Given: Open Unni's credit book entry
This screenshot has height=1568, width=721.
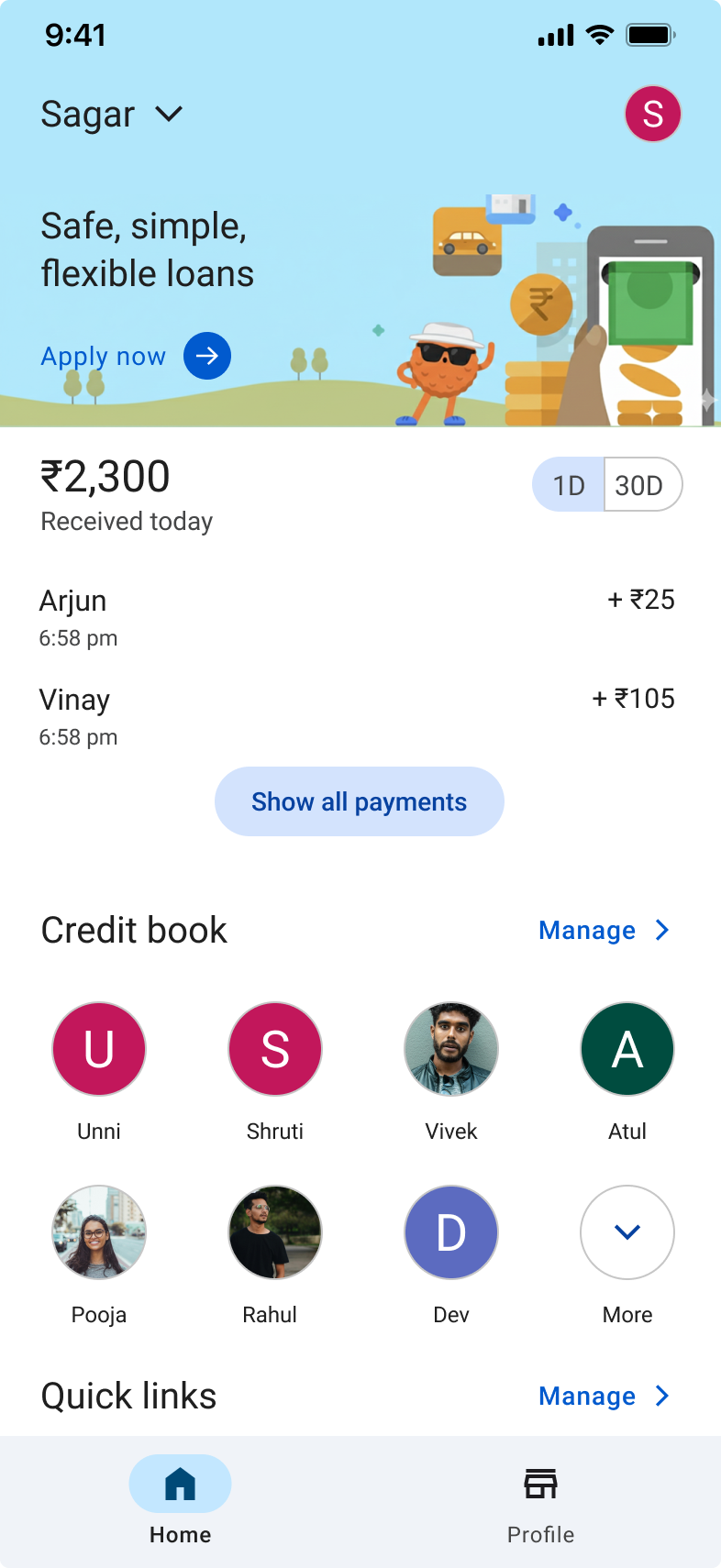Looking at the screenshot, I should (99, 1049).
